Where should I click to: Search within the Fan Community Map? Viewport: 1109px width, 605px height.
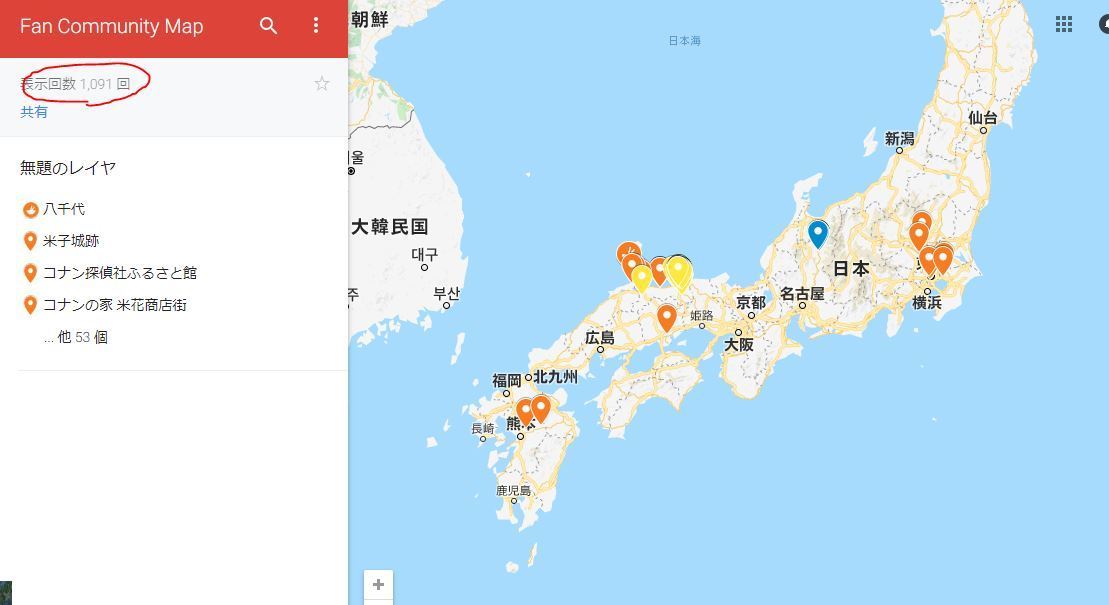pos(268,26)
